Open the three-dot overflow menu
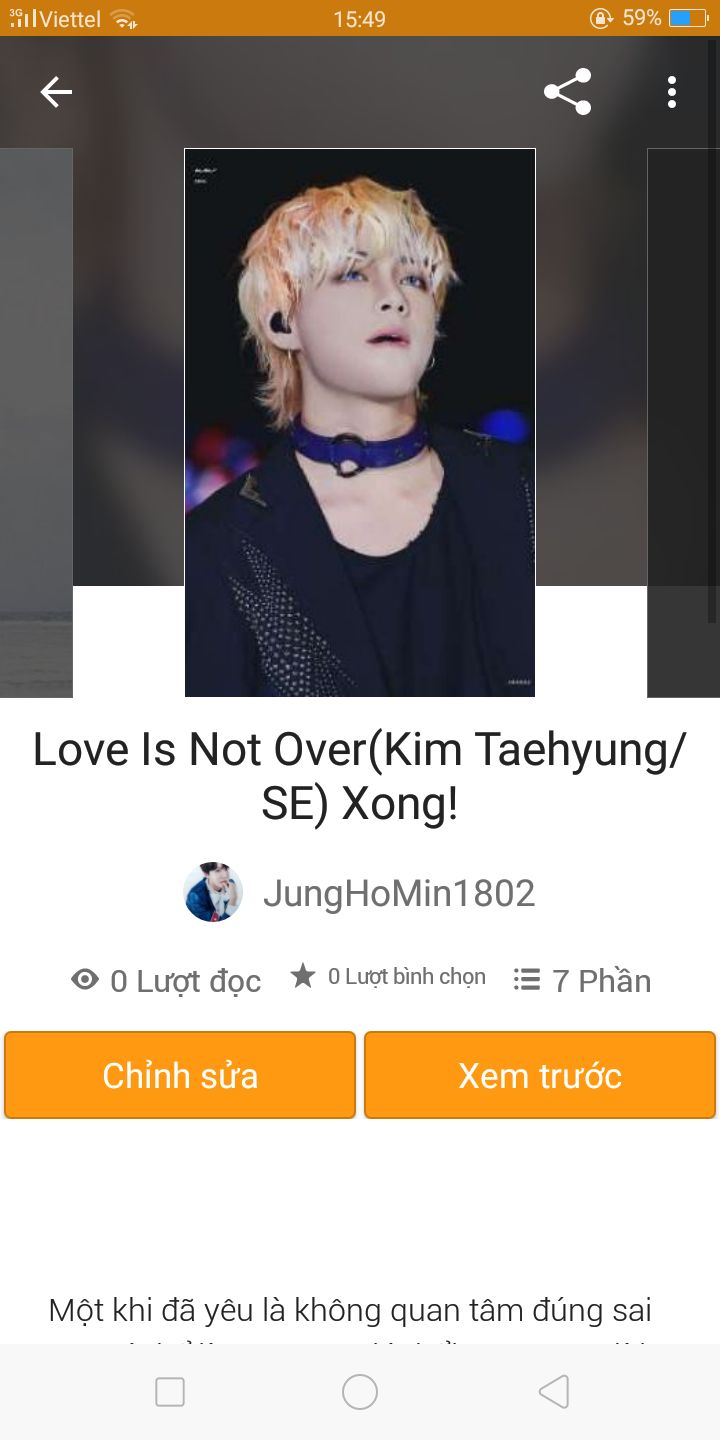Viewport: 720px width, 1440px height. 672,92
